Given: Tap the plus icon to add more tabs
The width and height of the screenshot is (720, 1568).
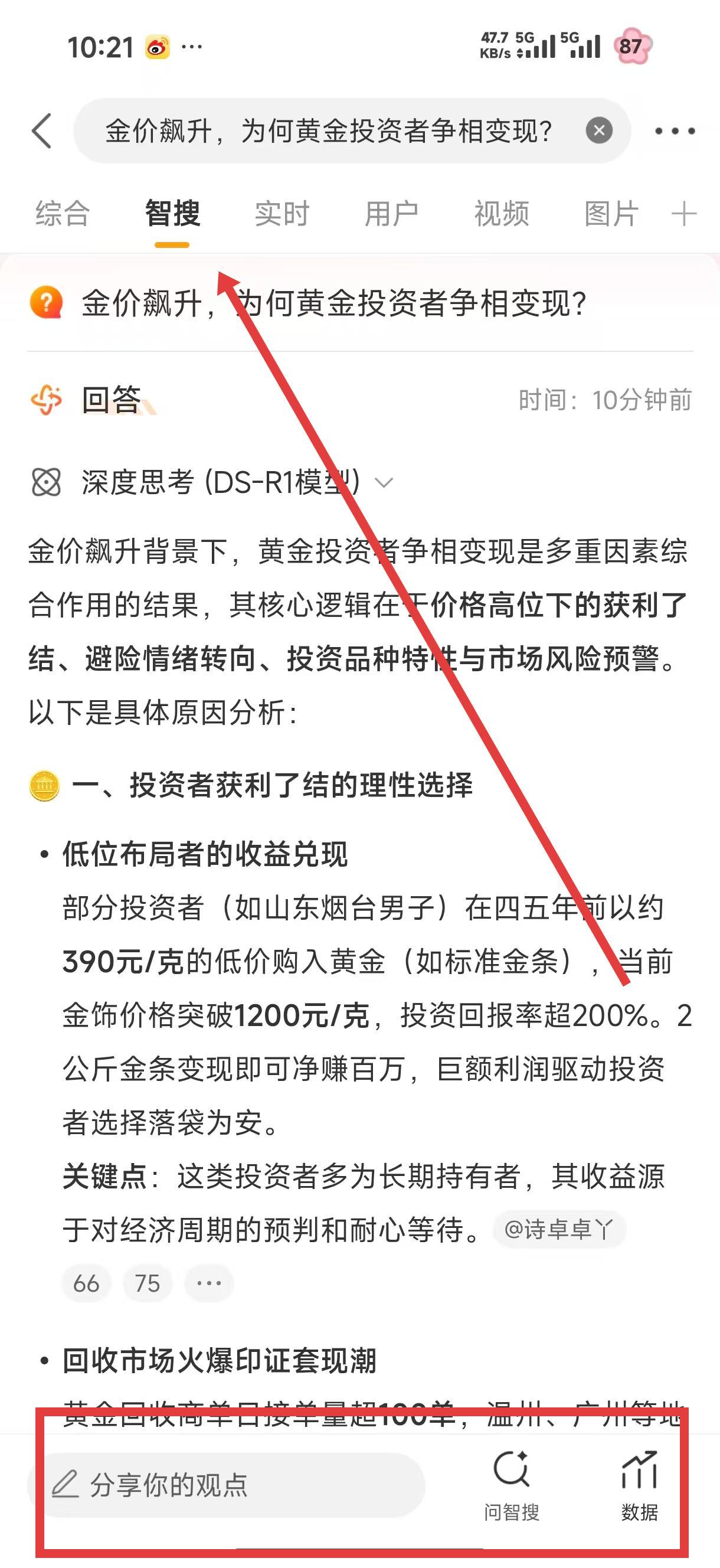Looking at the screenshot, I should click(683, 214).
